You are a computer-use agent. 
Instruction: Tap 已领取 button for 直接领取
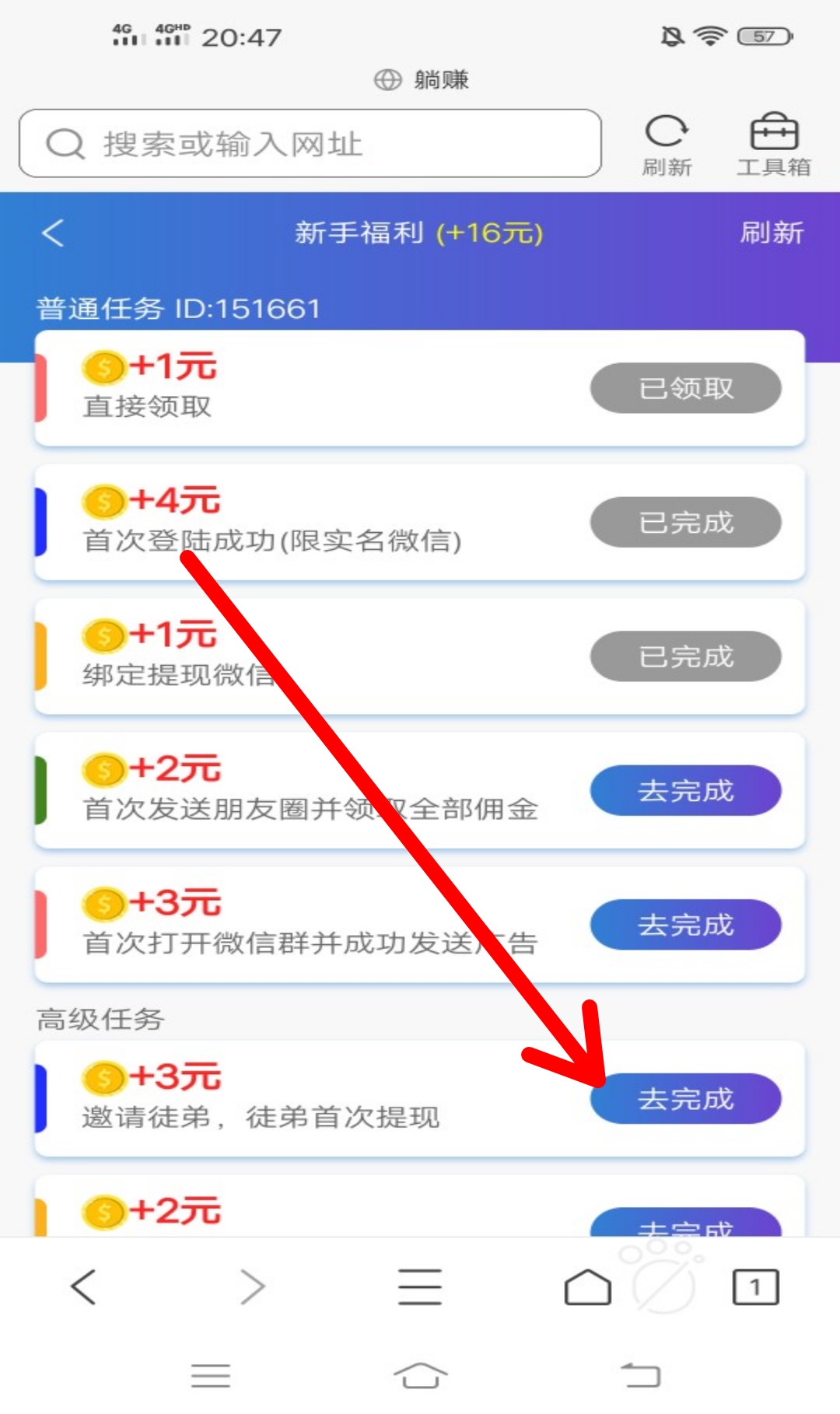coord(685,388)
